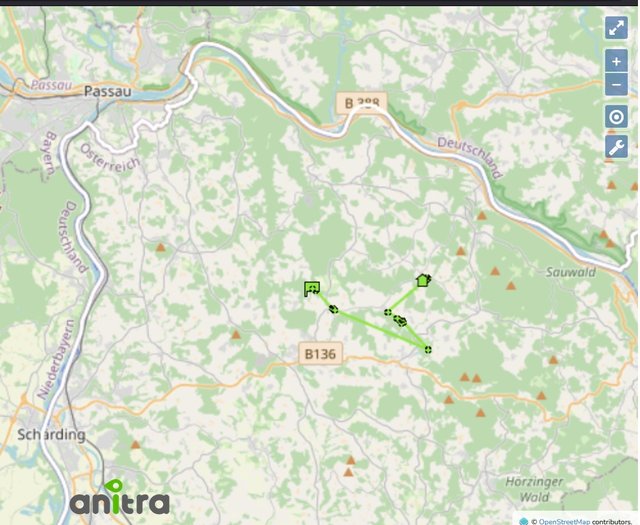Screen dimensions: 640x525
Task: Center the map on the tracked location
Action: pyautogui.click(x=616, y=117)
